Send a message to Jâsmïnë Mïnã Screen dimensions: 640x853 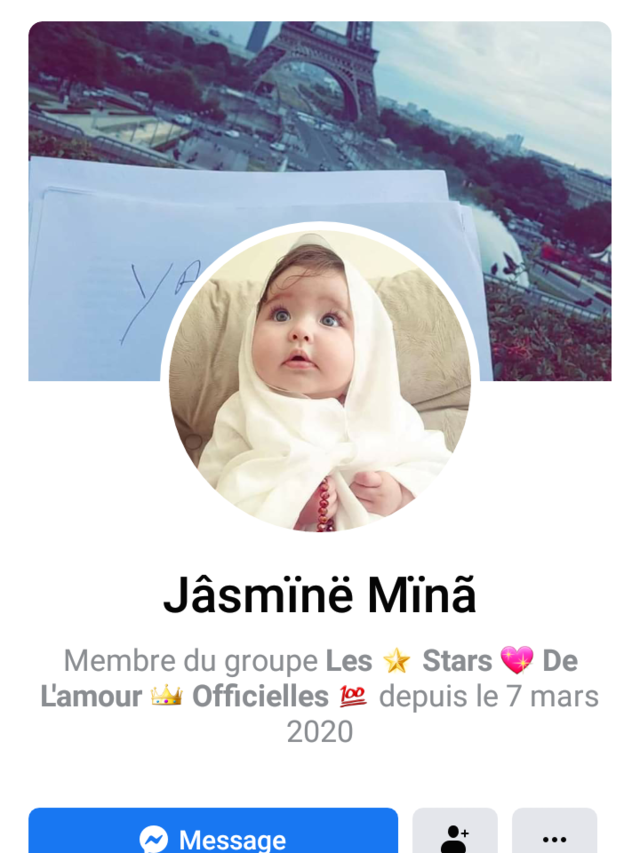tap(213, 832)
